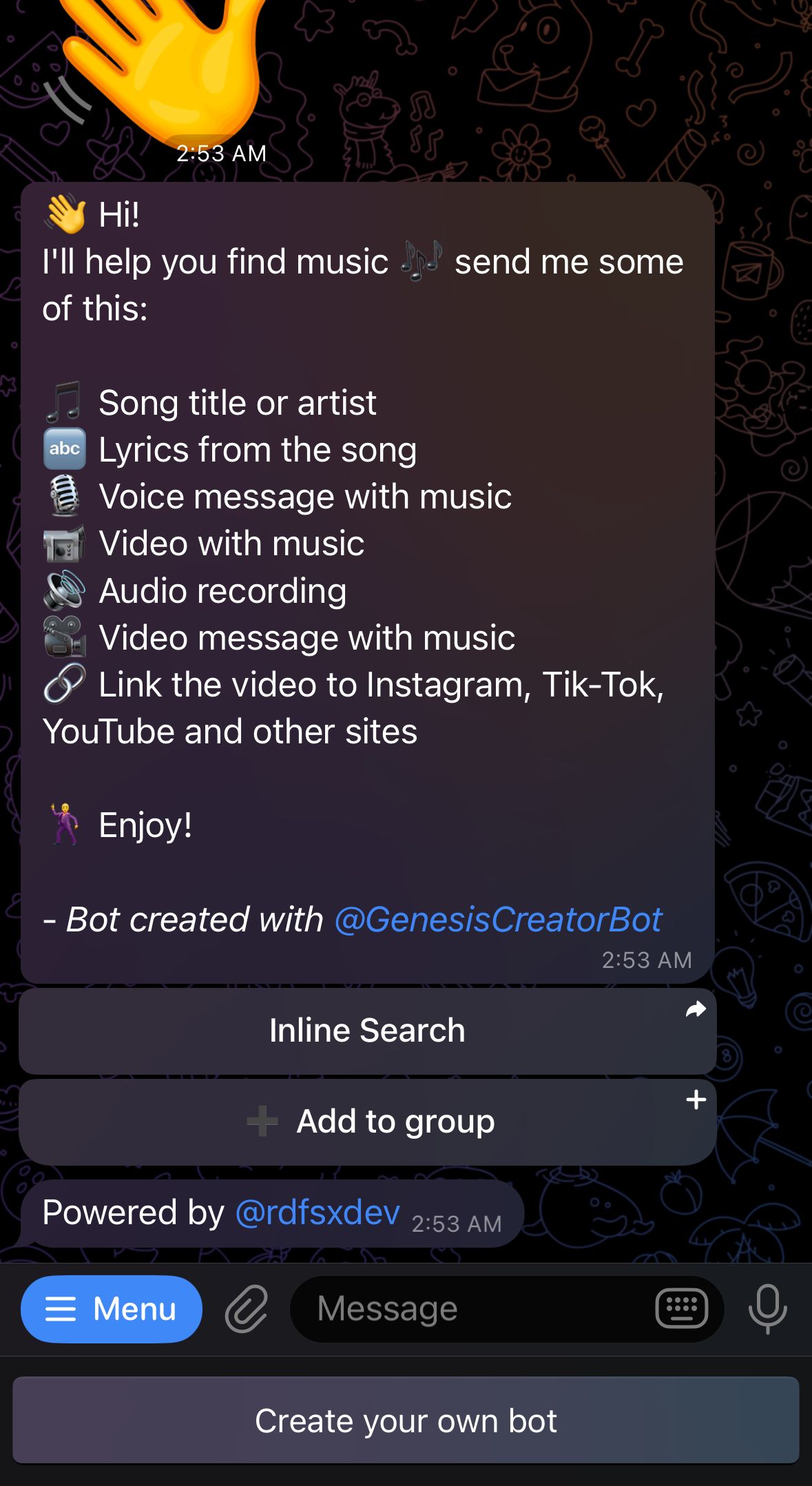Open the @GenesisCreatorBot link
Viewport: 812px width, 1486px height.
[498, 920]
